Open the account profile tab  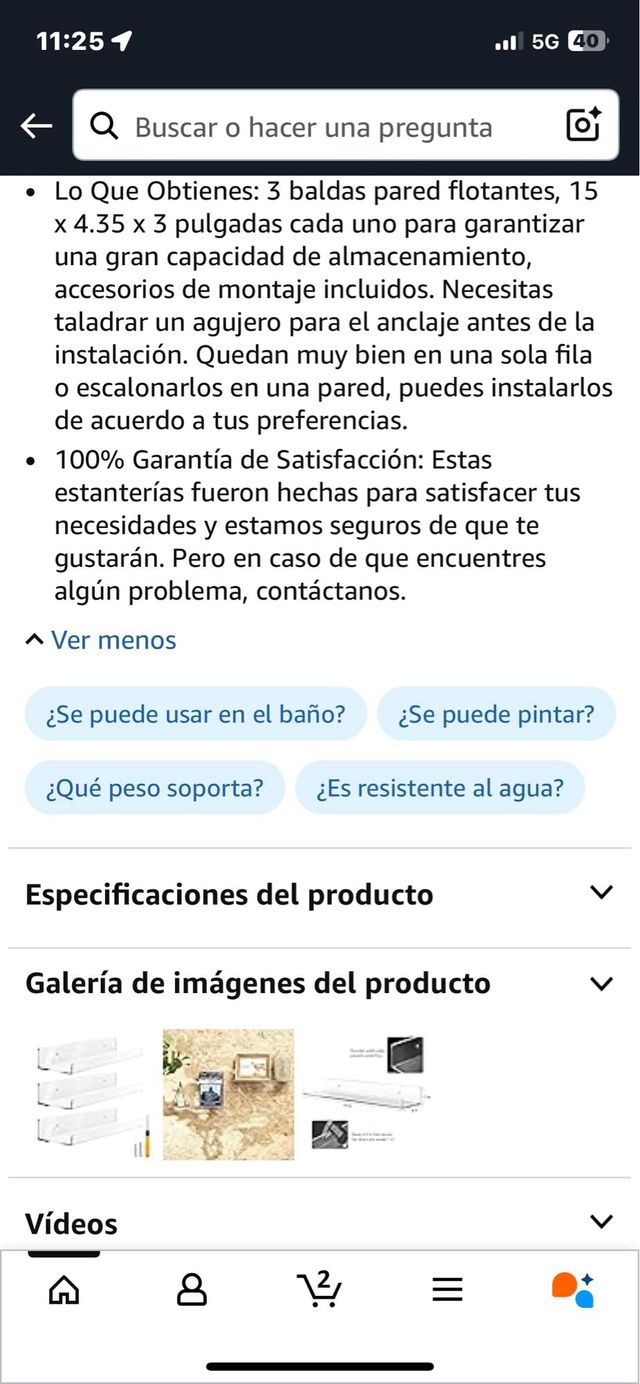pos(191,1290)
